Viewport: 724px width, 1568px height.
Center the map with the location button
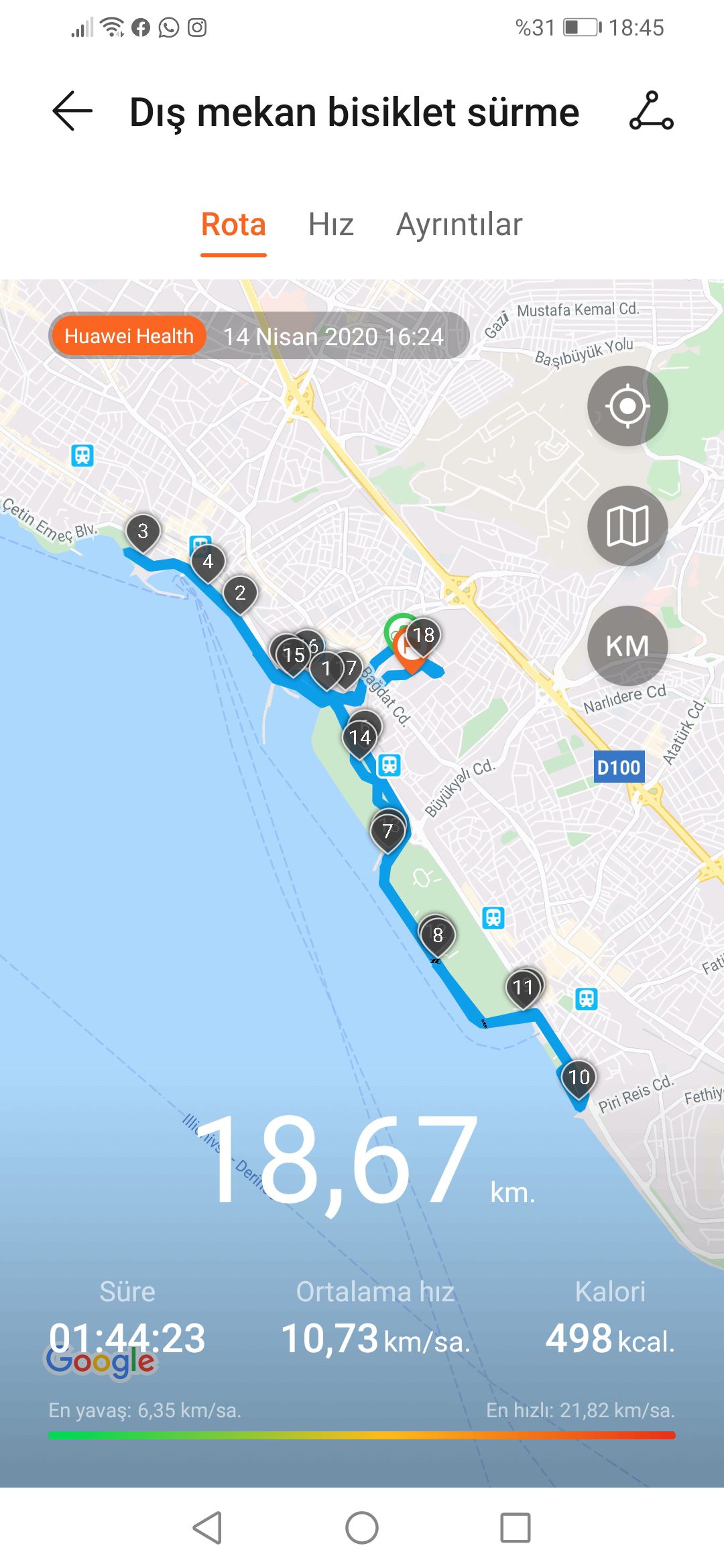pyautogui.click(x=627, y=406)
